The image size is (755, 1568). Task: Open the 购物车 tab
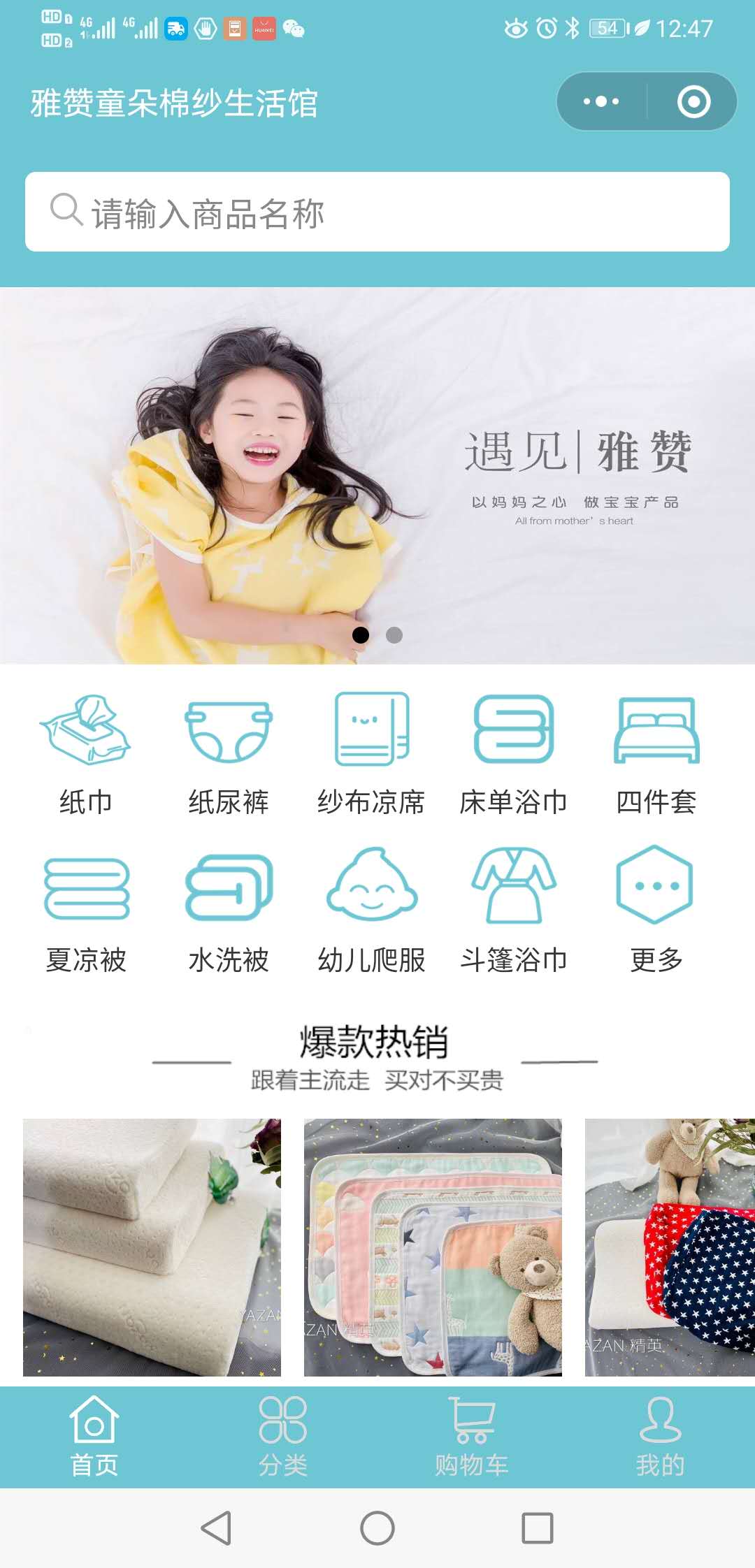(472, 1437)
